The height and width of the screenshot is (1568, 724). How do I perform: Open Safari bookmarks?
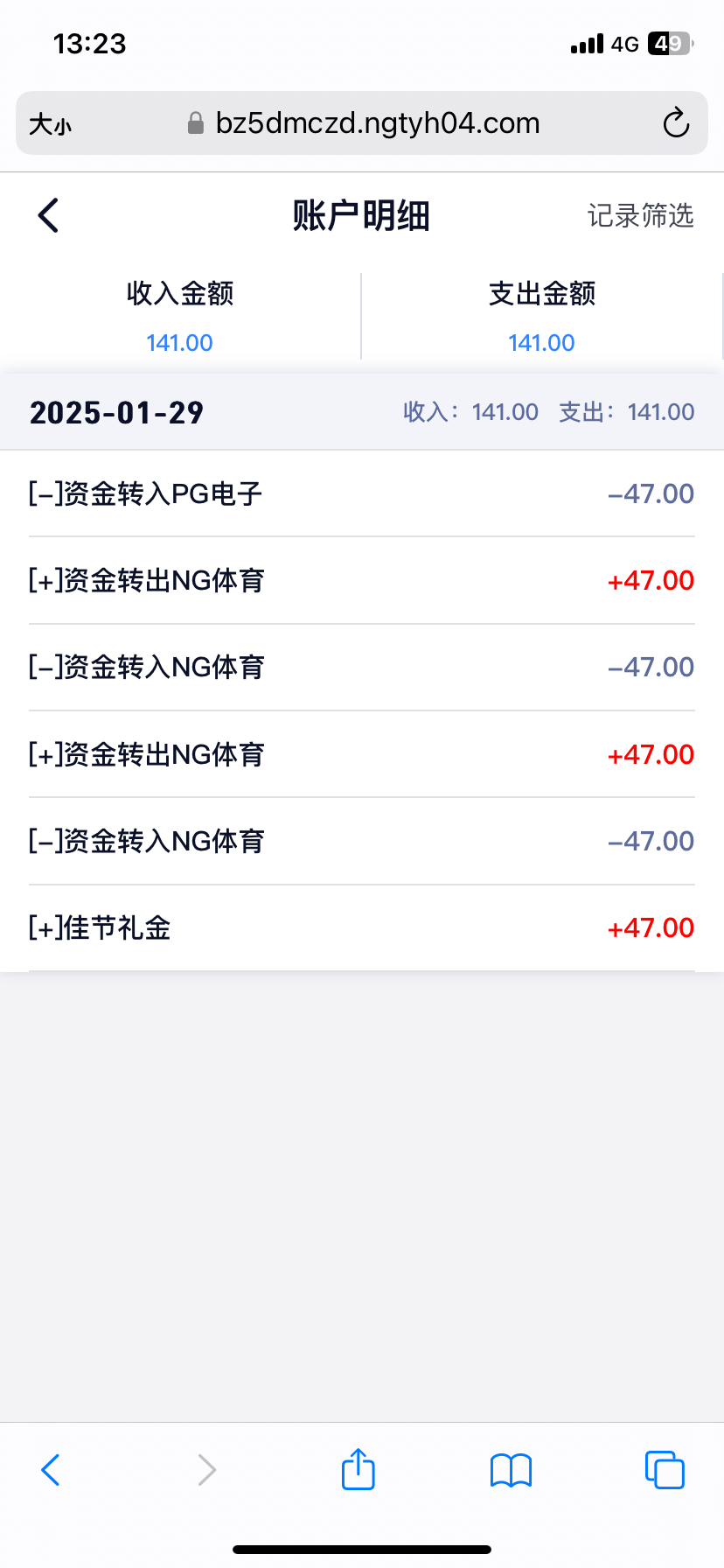[x=512, y=1470]
